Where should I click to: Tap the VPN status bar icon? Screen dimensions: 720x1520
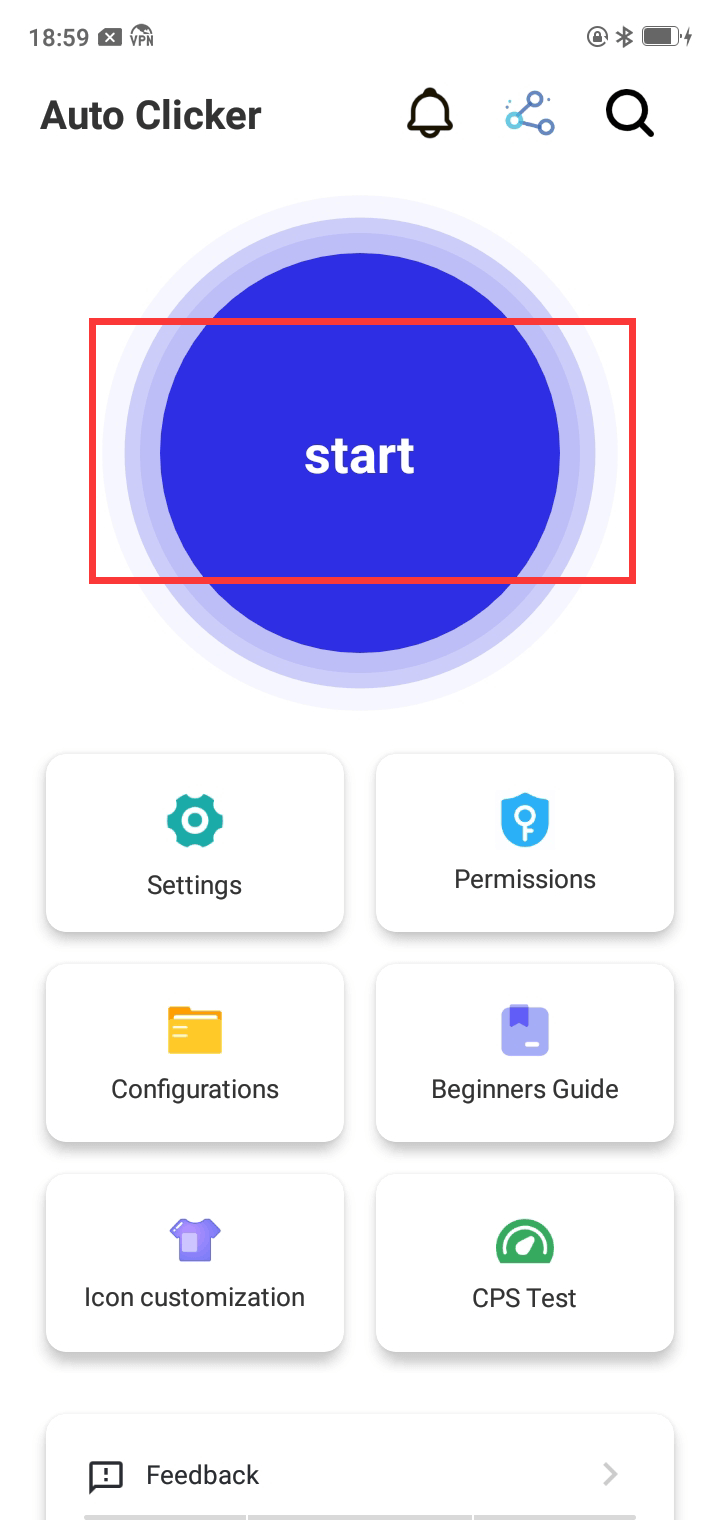(140, 36)
